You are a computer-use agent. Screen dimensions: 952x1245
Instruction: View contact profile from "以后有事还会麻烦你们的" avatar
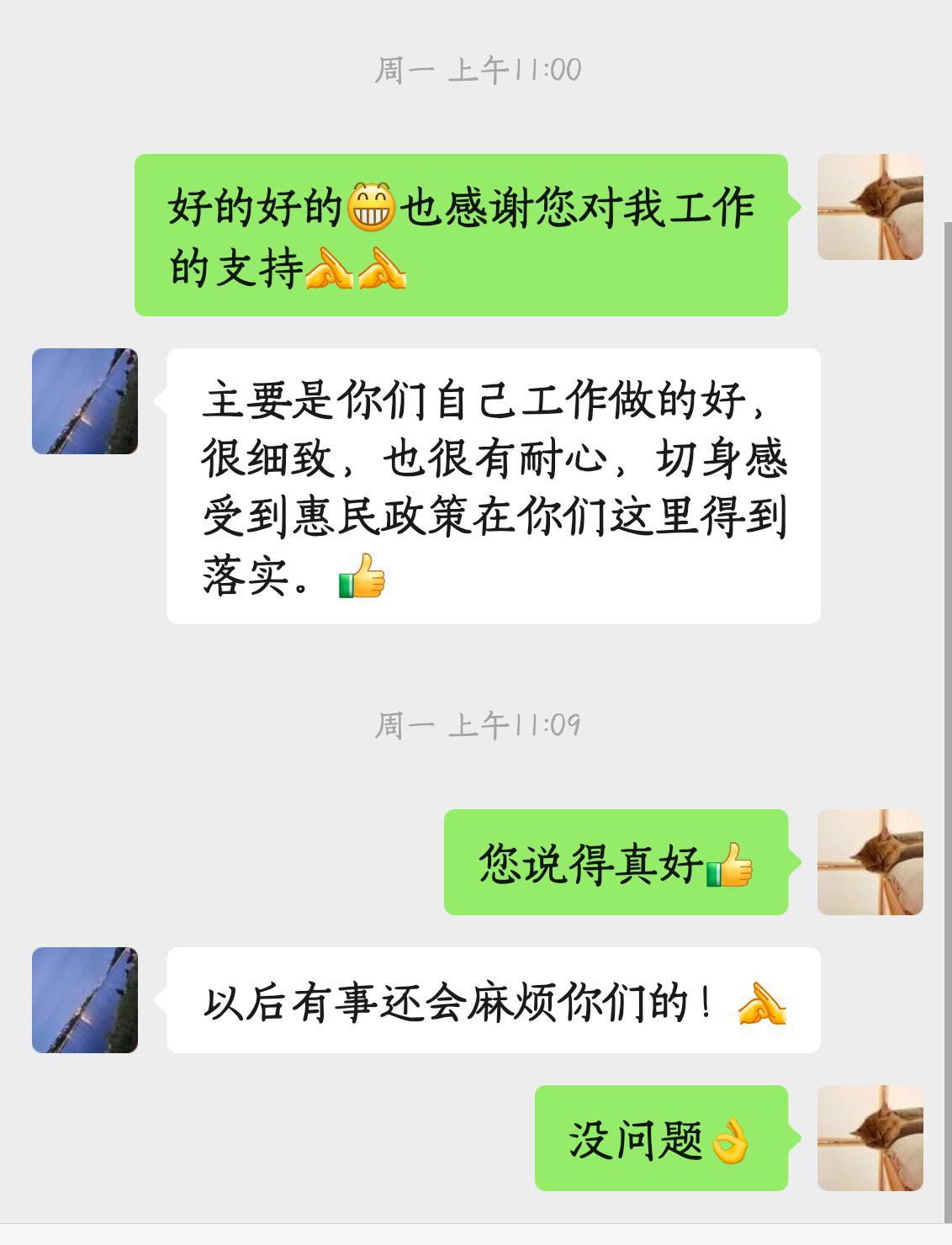pyautogui.click(x=84, y=999)
